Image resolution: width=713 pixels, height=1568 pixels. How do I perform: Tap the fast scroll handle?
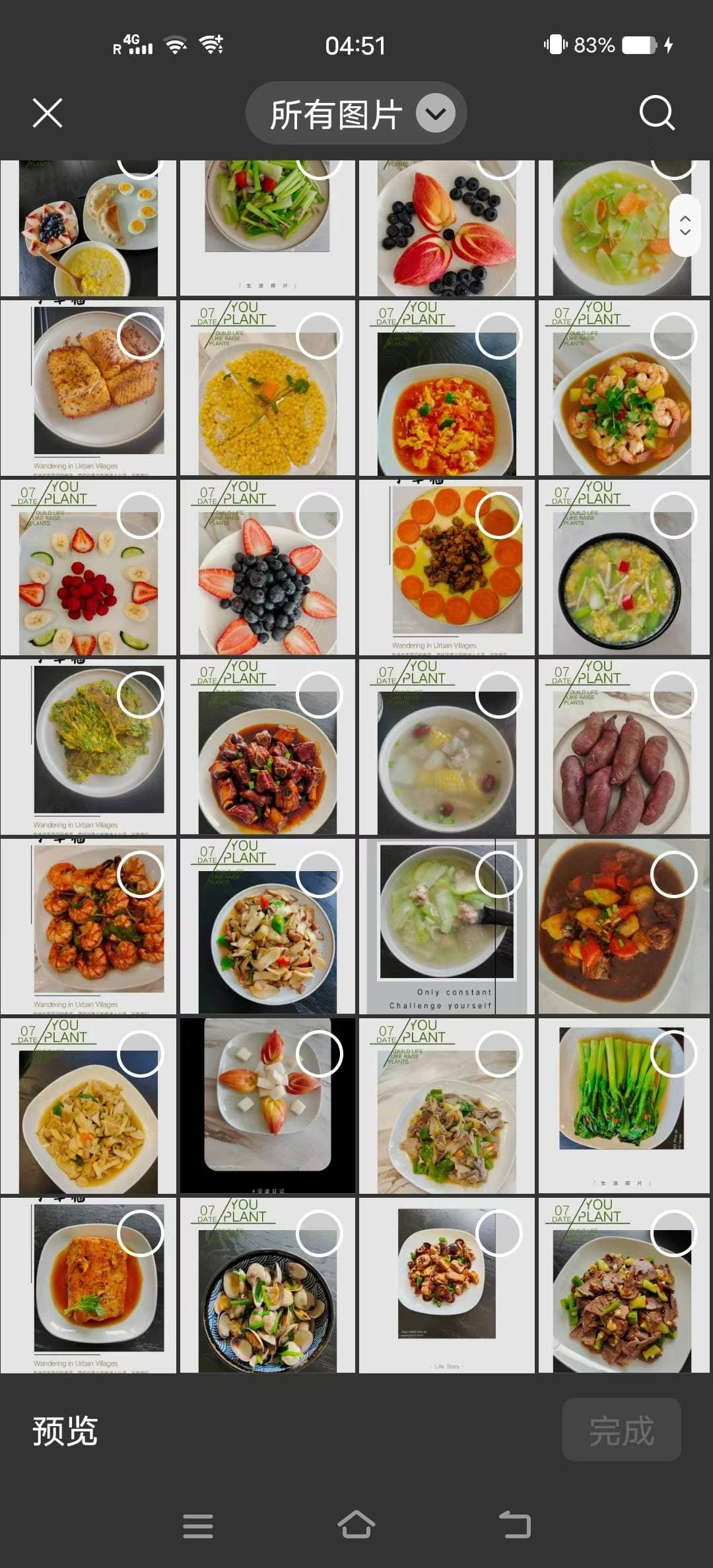(x=685, y=225)
